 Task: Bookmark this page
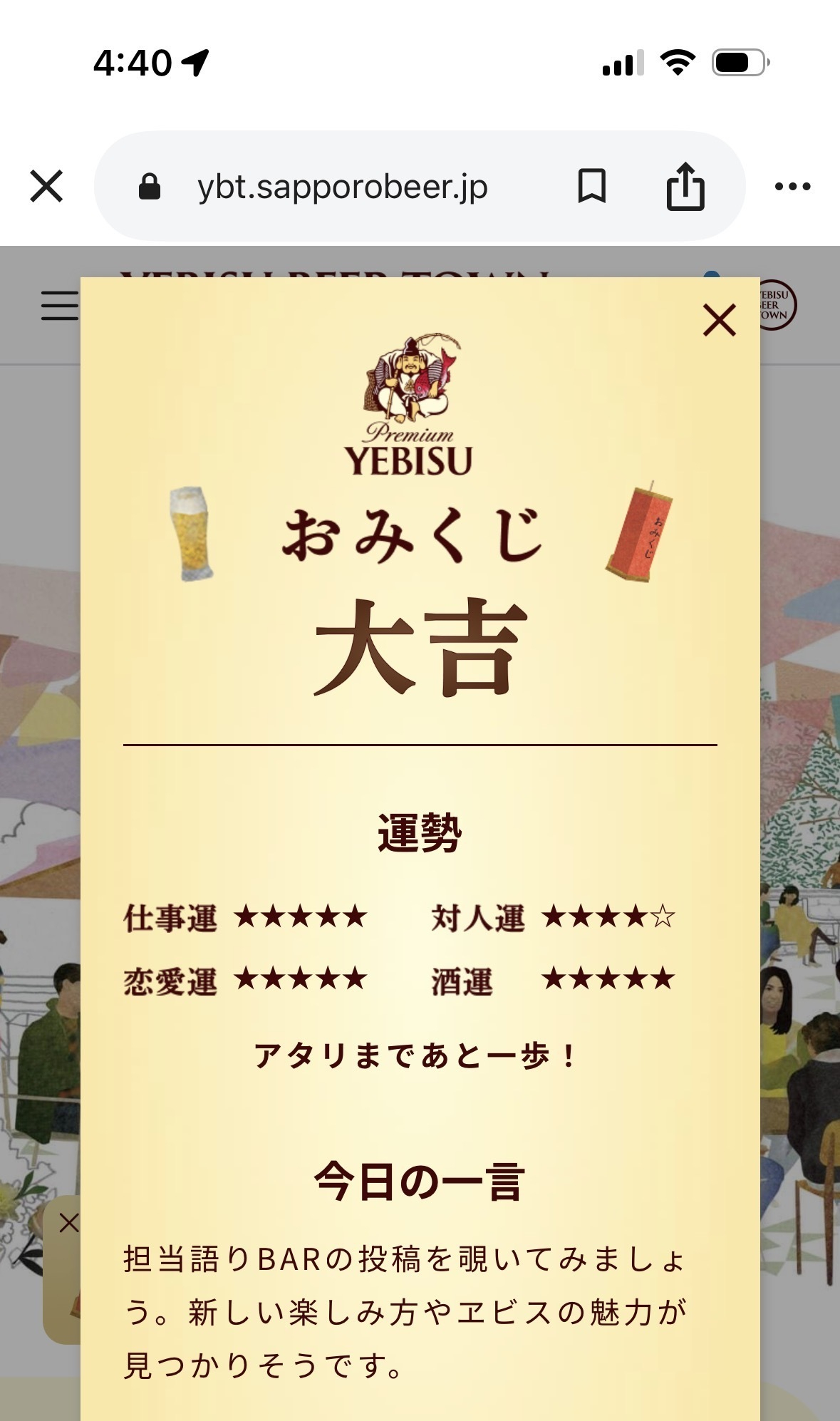(x=591, y=187)
